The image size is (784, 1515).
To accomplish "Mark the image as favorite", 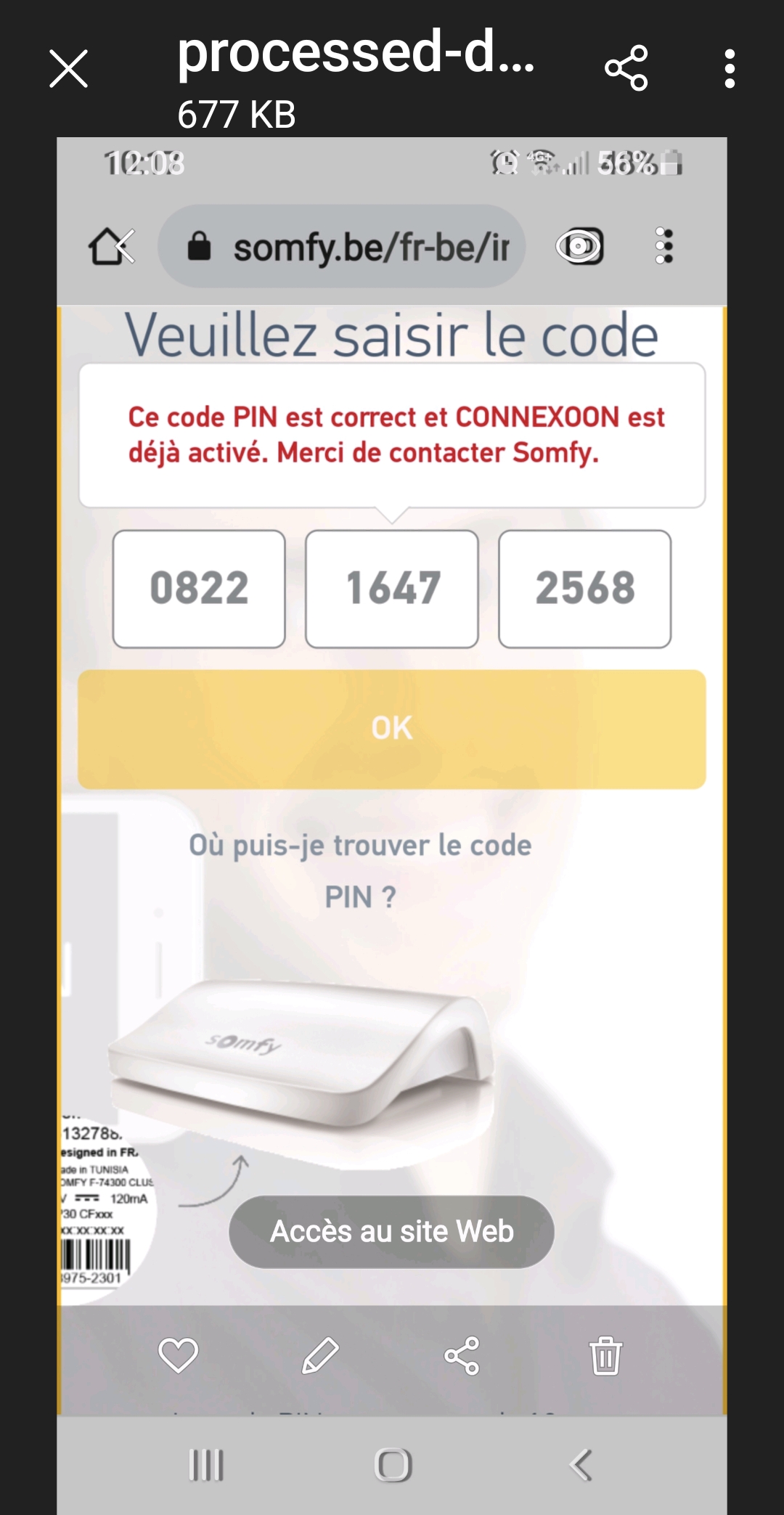I will point(178,1355).
